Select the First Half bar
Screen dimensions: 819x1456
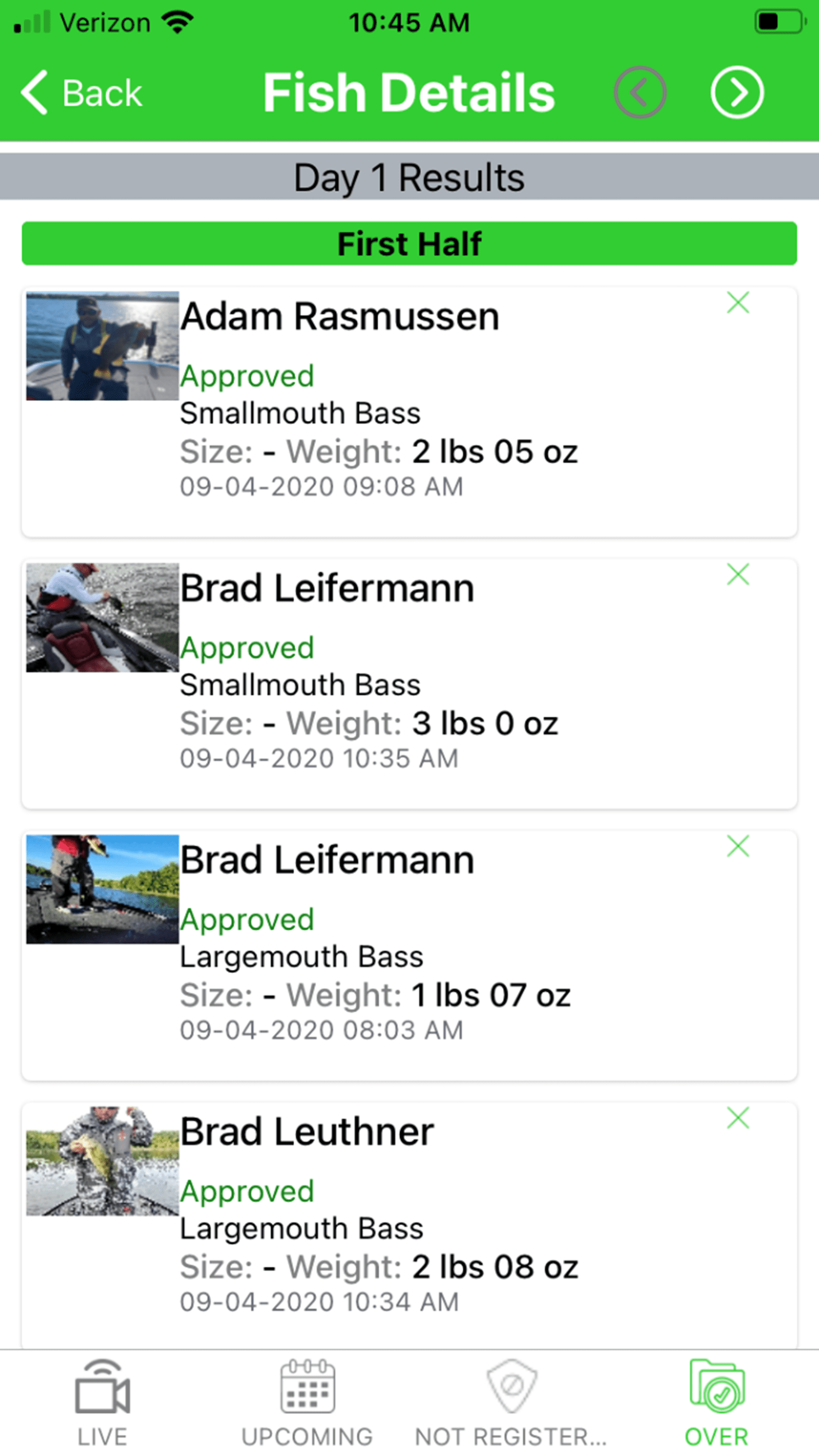pos(409,243)
